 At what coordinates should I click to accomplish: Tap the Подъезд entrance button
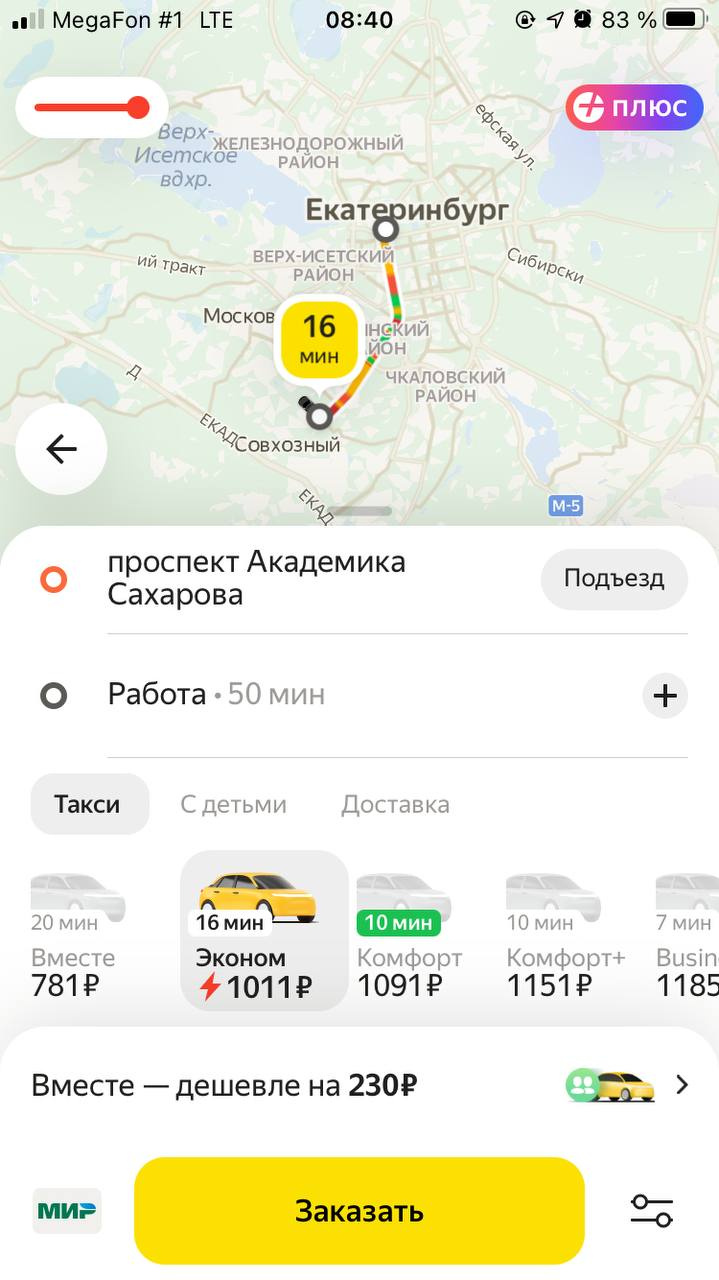click(x=613, y=578)
